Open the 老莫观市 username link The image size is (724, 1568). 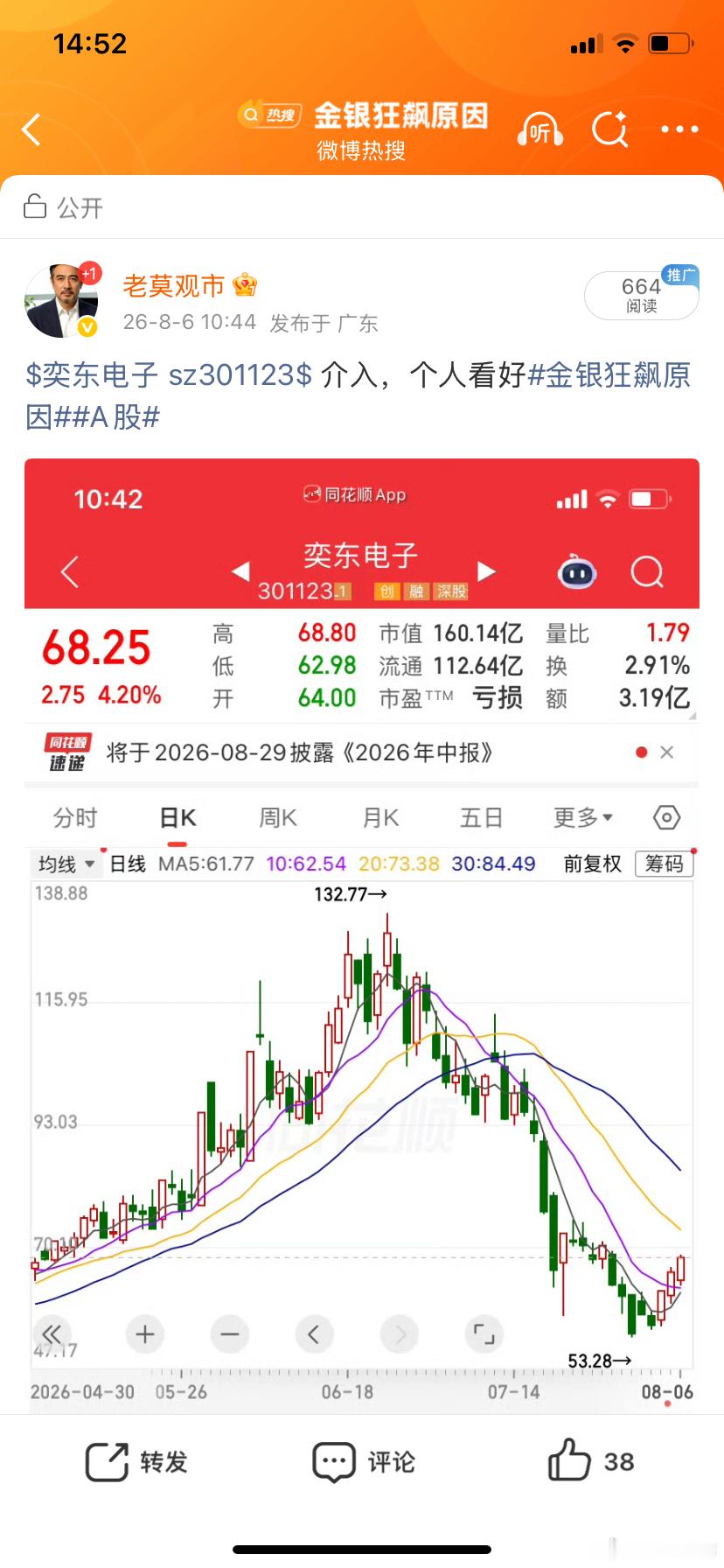point(174,285)
